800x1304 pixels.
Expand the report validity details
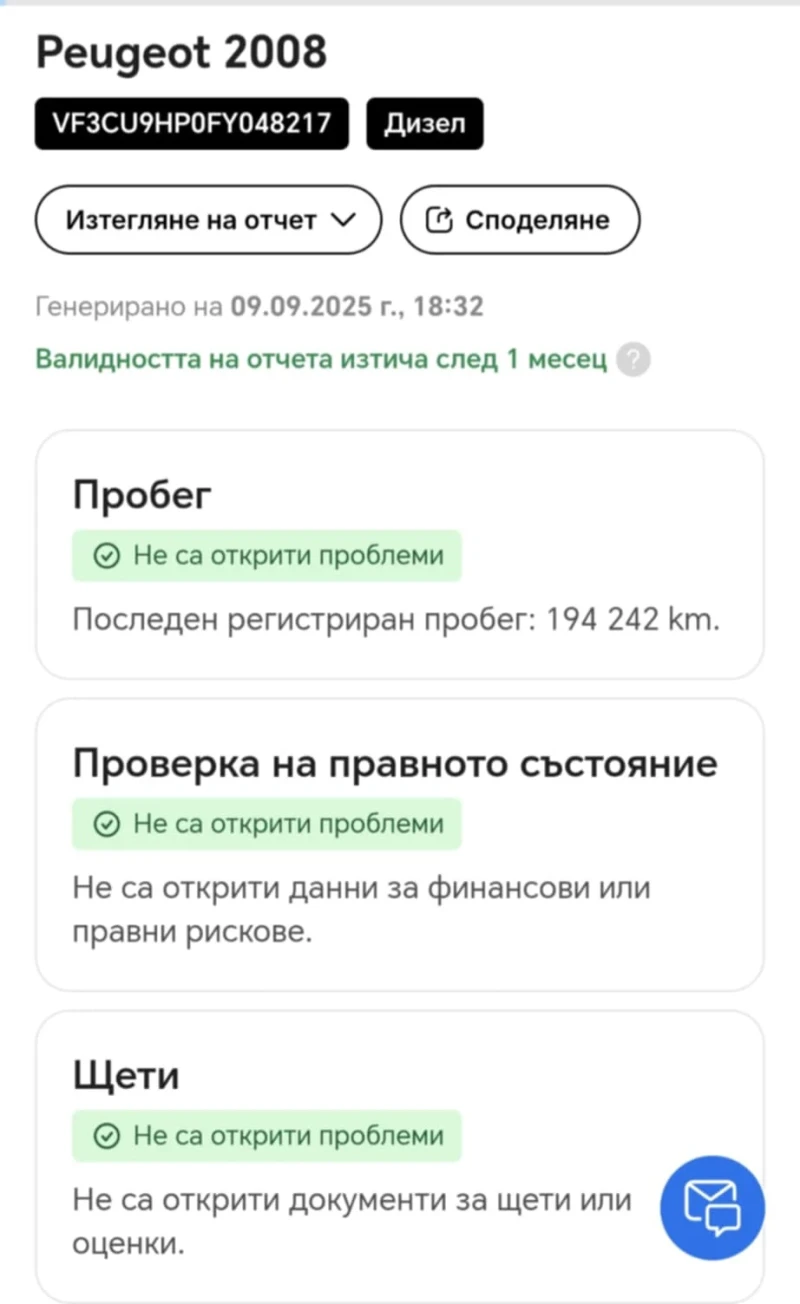click(x=633, y=359)
